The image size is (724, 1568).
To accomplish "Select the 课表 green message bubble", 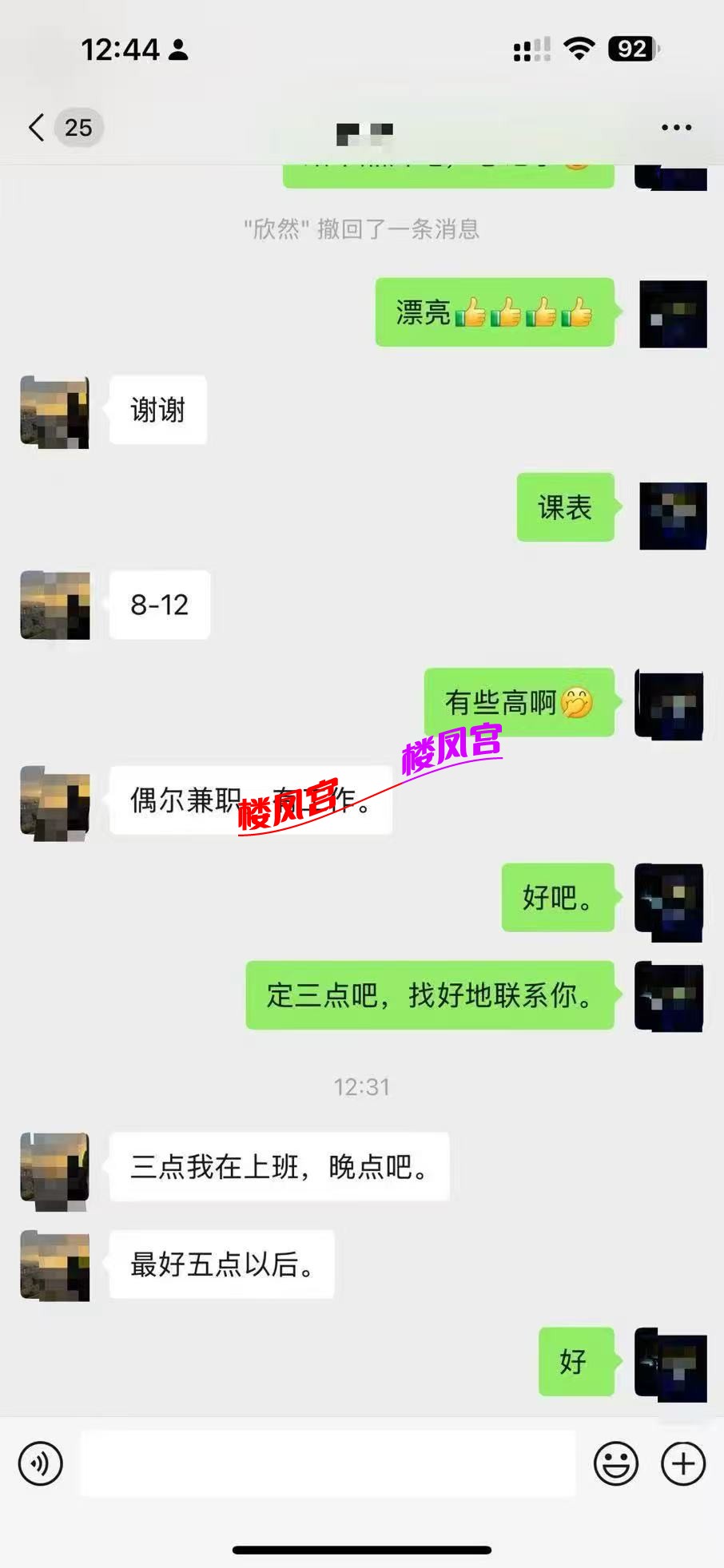I will coord(564,509).
